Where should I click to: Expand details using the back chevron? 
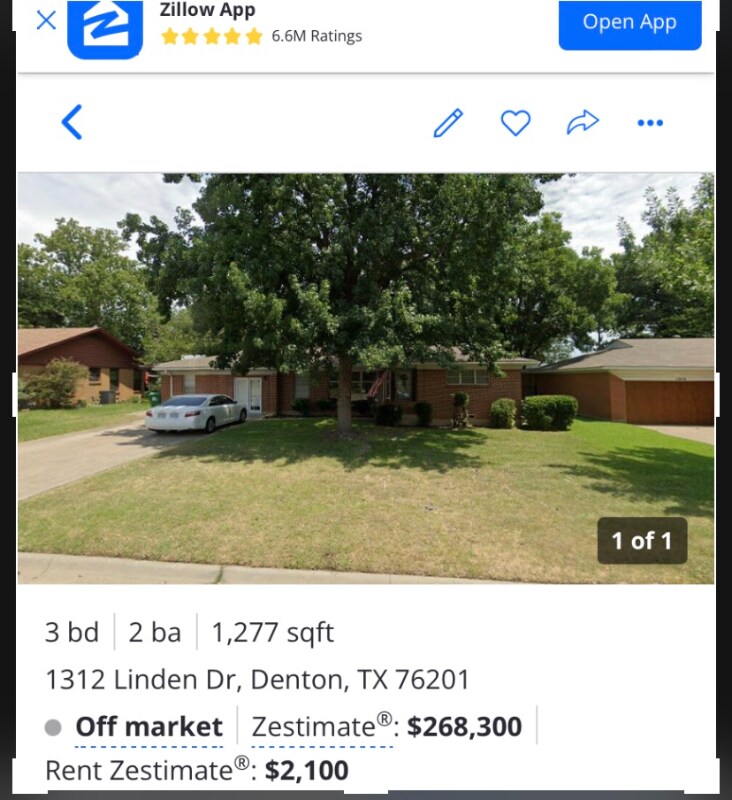[71, 122]
